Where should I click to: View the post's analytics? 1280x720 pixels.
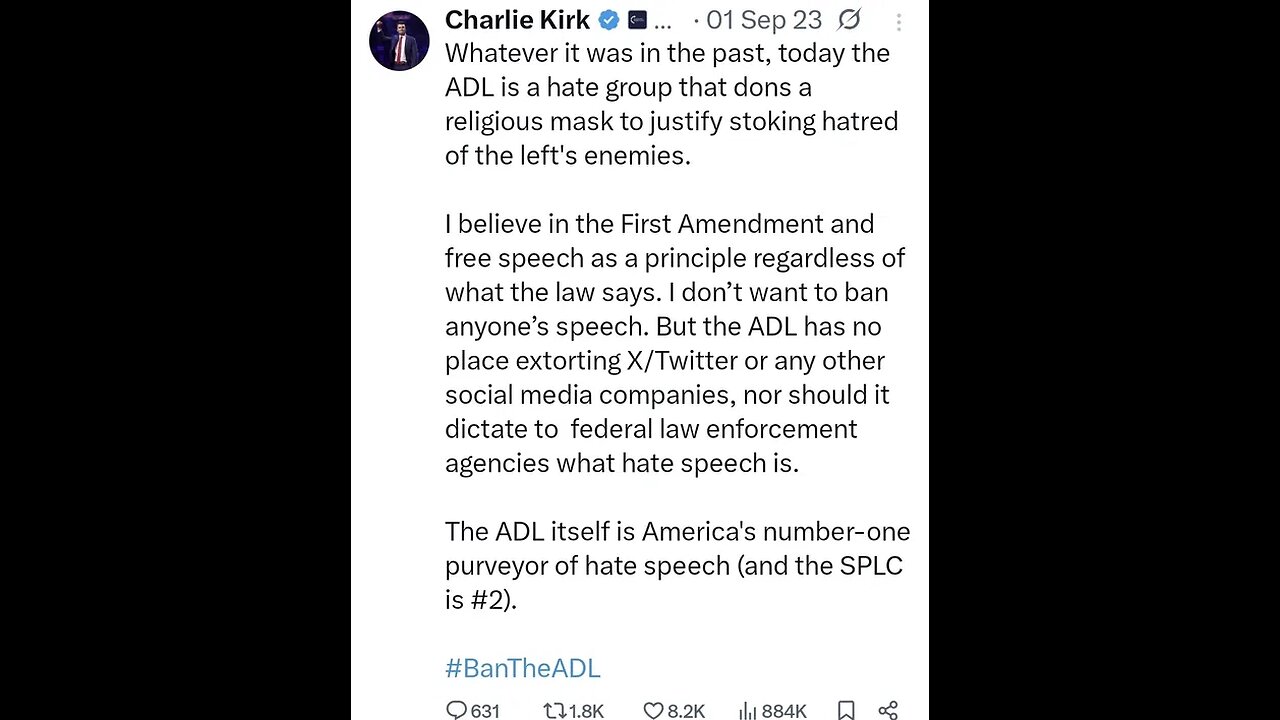pyautogui.click(x=748, y=710)
